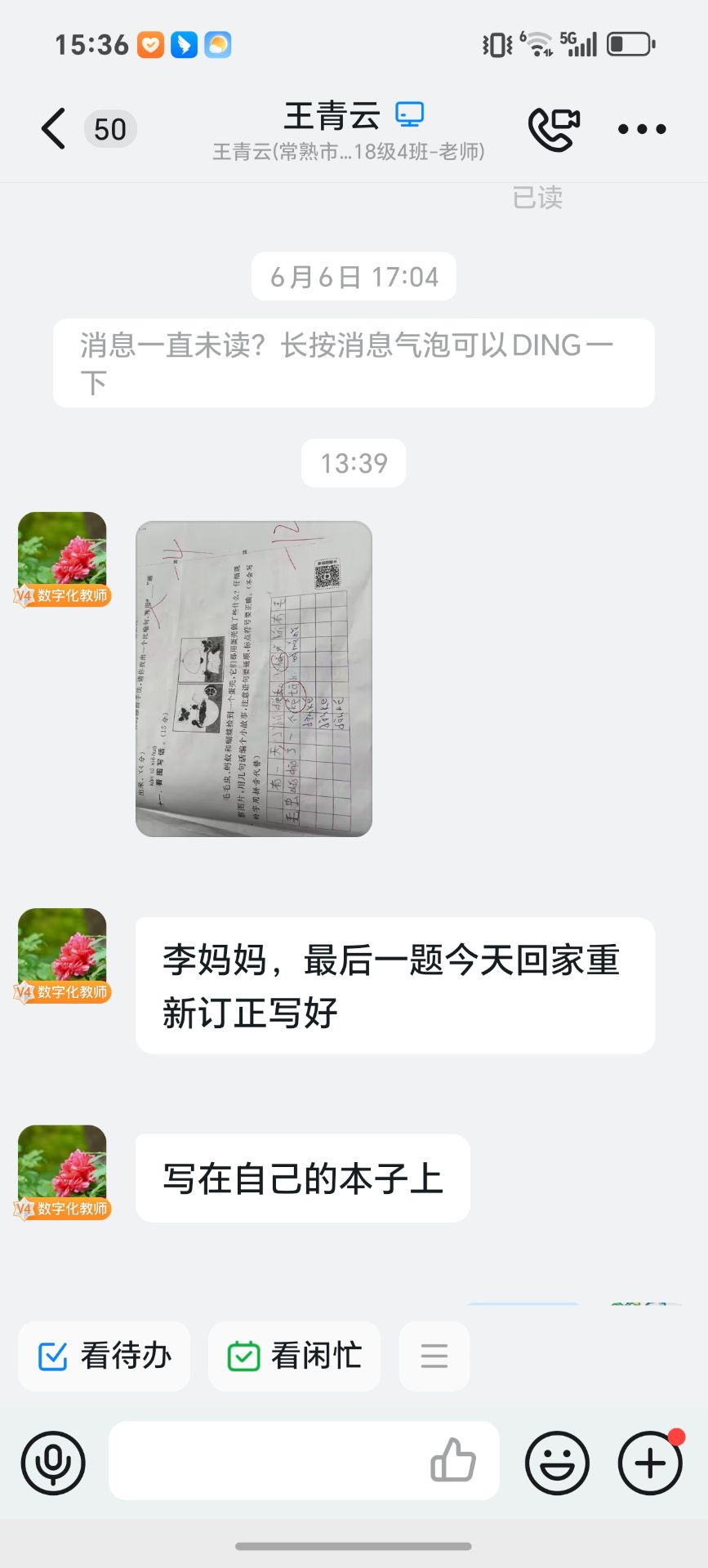Screen dimensions: 708x1568
Task: Switch to voice message input
Action: (53, 1463)
